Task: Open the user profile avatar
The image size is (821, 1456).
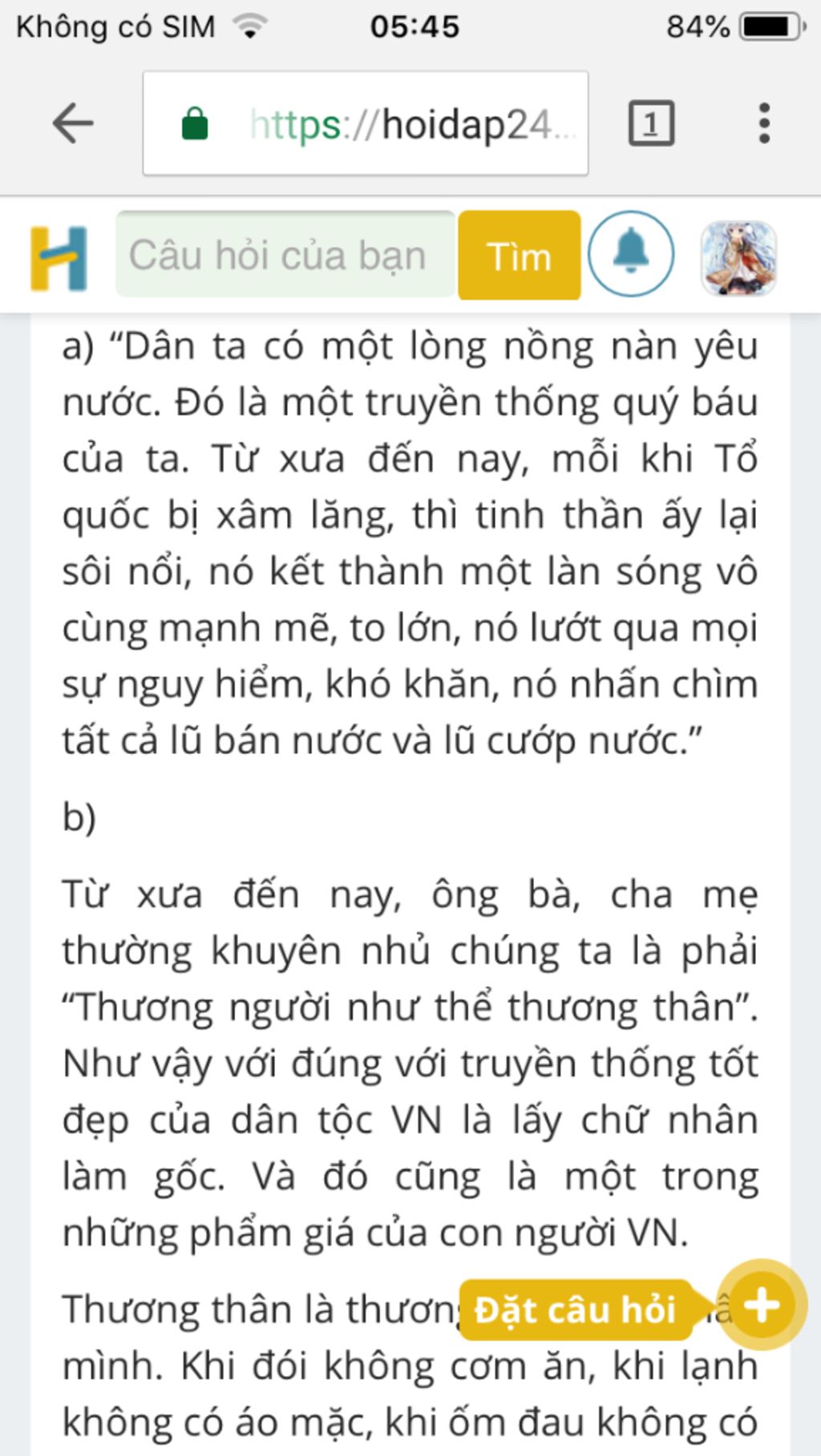Action: [738, 257]
